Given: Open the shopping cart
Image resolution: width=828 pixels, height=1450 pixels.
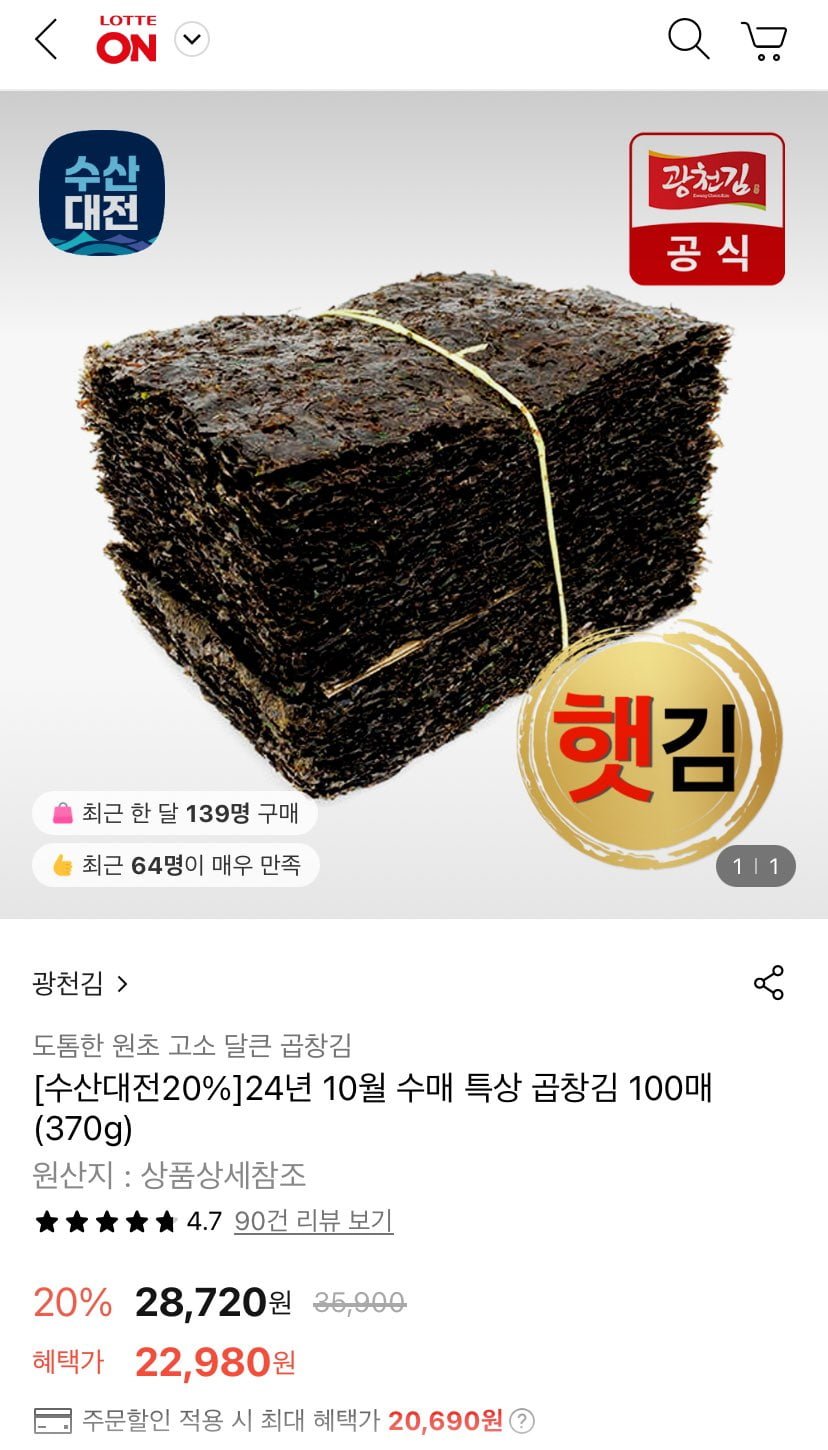Looking at the screenshot, I should (764, 40).
